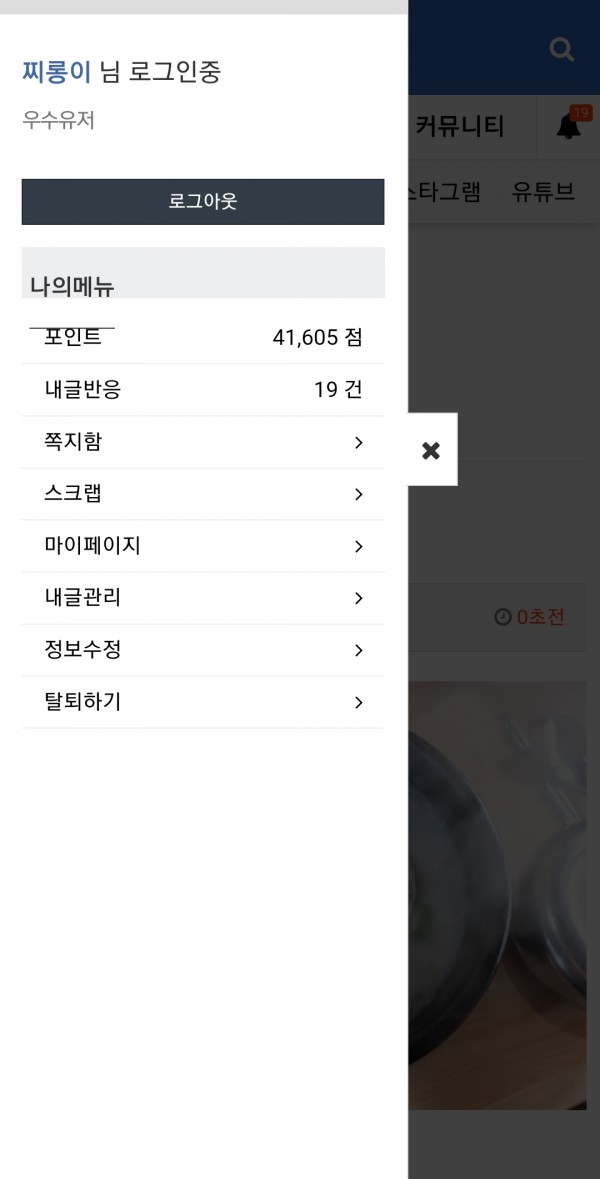
Task: Open the 쪽지함 row
Action: (203, 442)
